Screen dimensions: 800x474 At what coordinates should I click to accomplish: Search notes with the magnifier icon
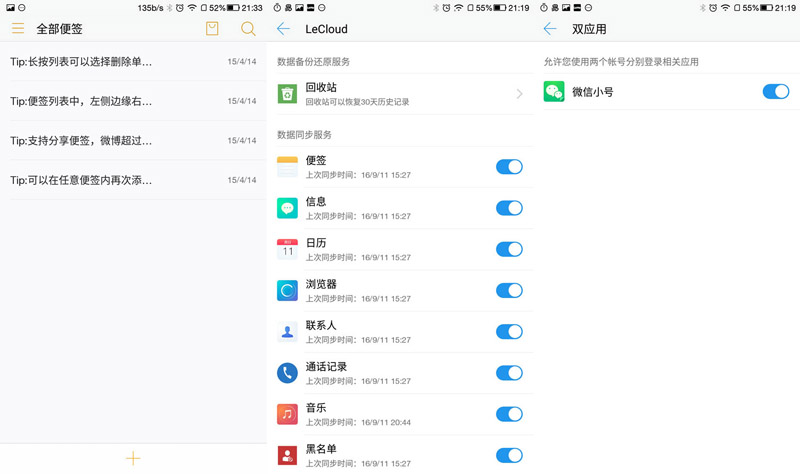pyautogui.click(x=248, y=29)
